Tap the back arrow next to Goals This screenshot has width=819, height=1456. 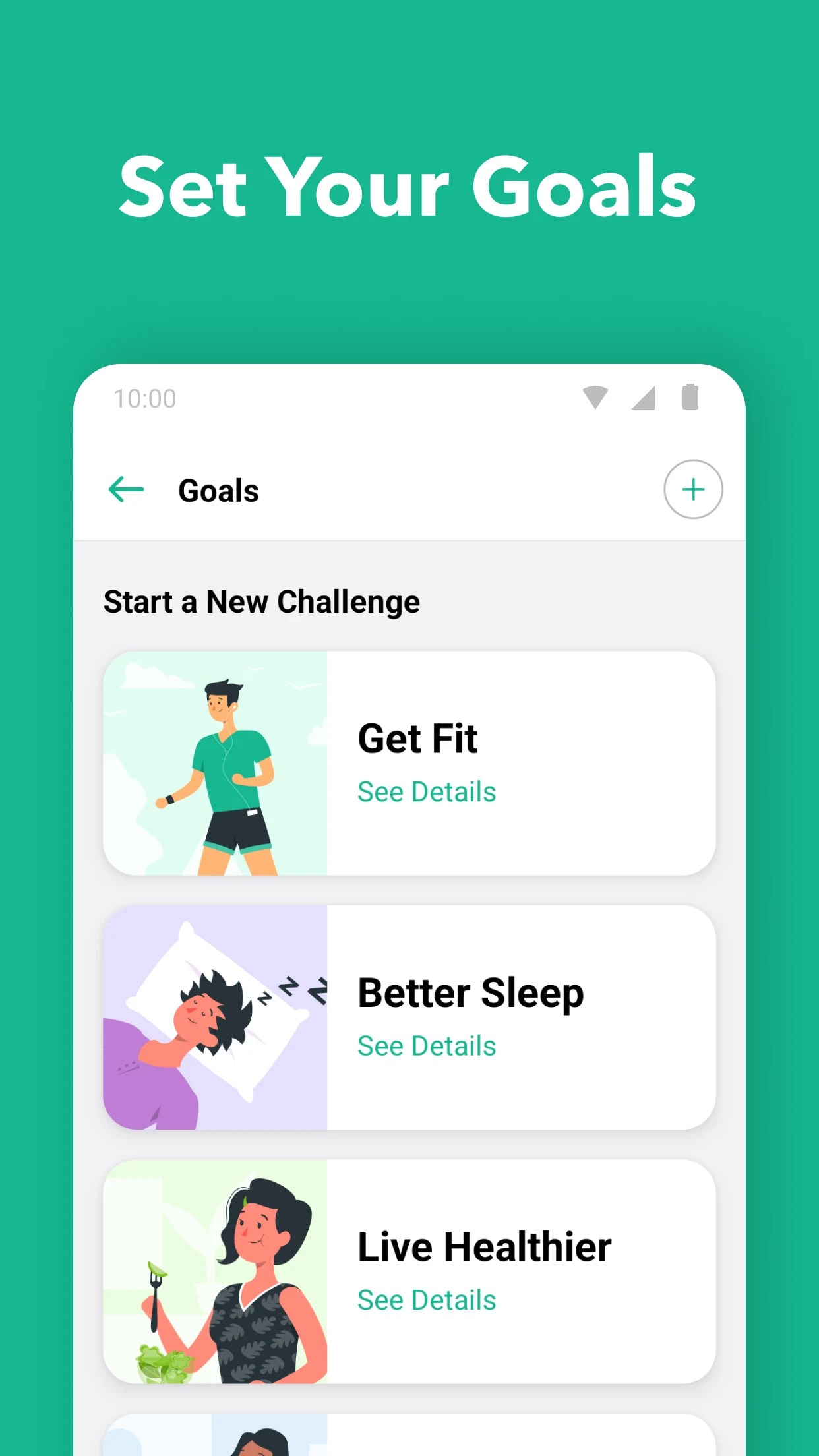(127, 489)
